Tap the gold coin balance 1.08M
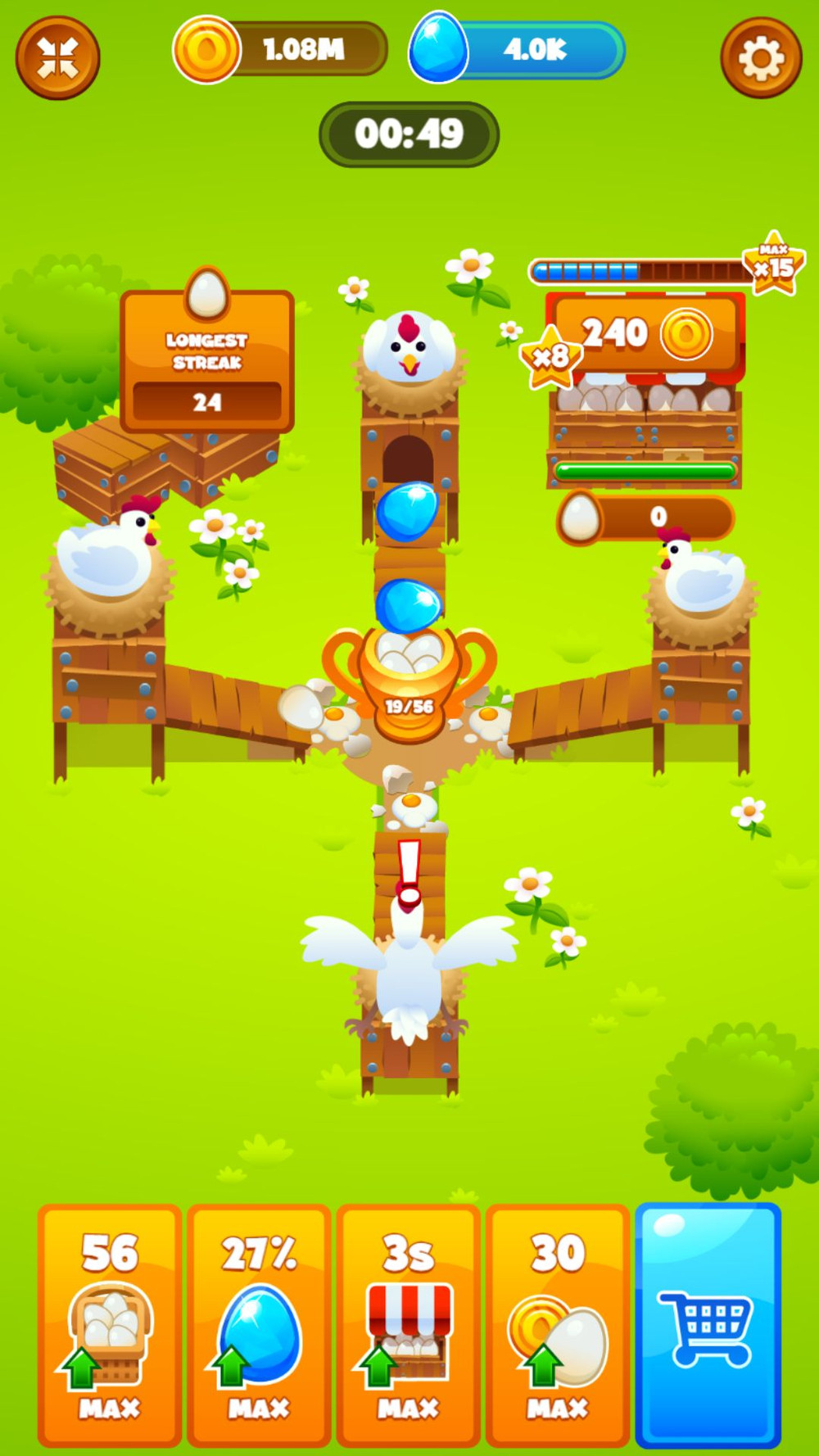Viewport: 819px width, 1456px height. [x=279, y=49]
